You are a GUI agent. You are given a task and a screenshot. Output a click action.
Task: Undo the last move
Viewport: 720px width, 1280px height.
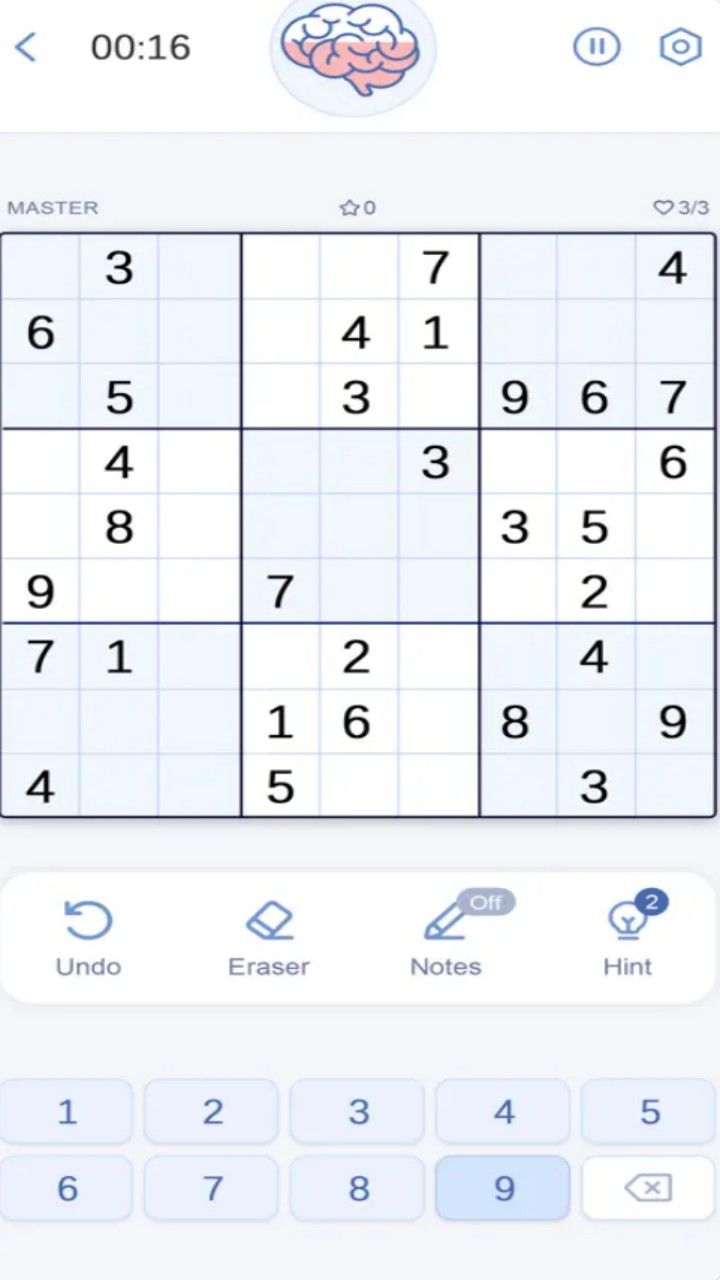tap(88, 938)
